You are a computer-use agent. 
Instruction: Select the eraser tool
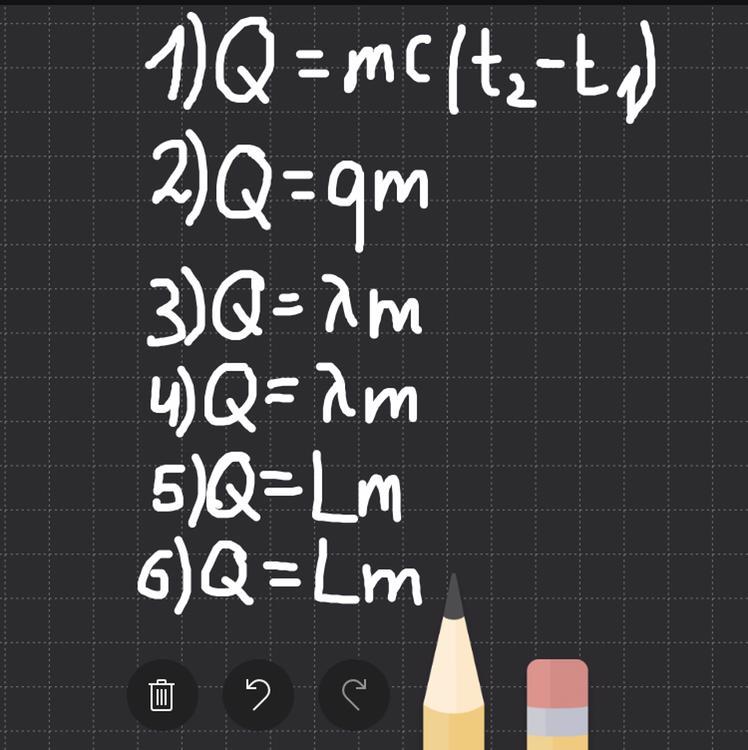pos(558,704)
